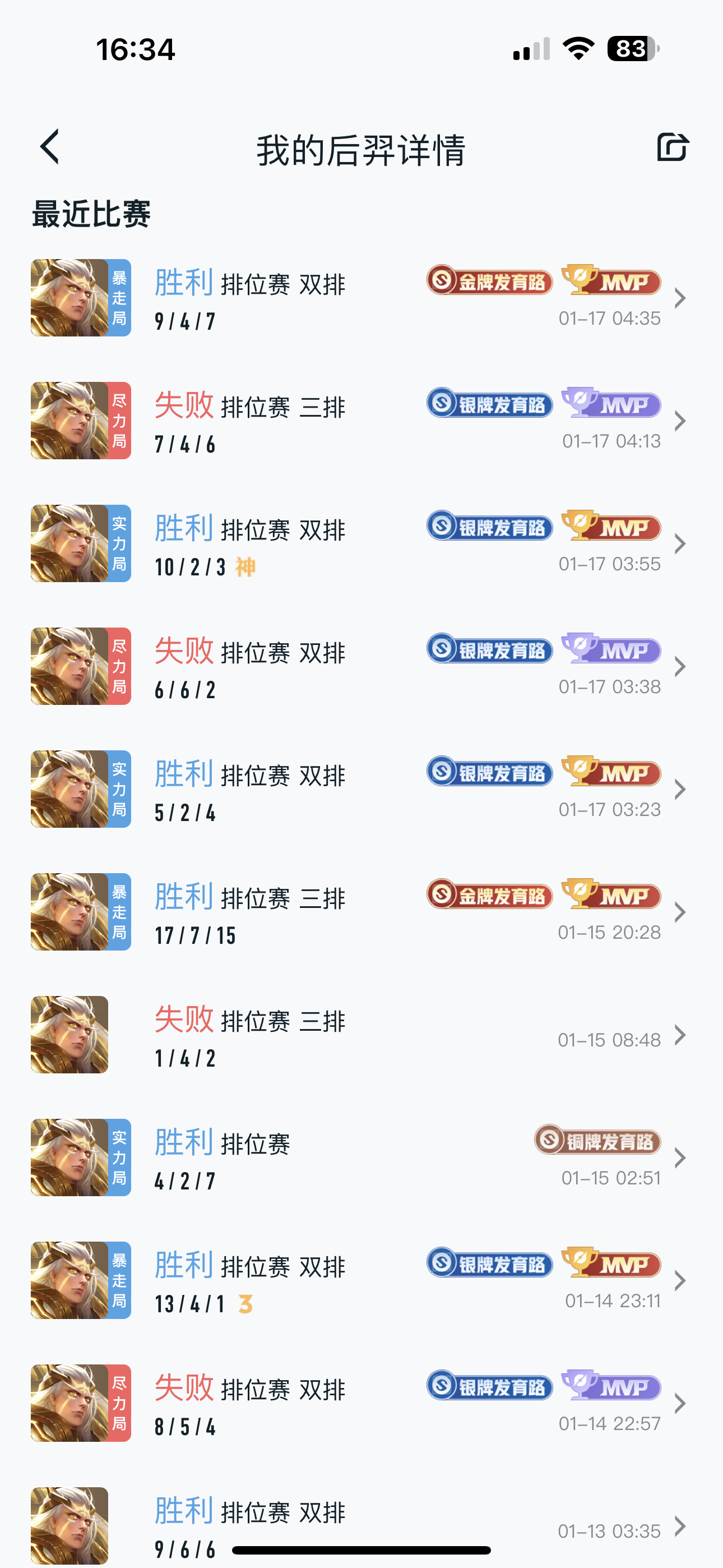Go back using the top-left arrow
Image resolution: width=723 pixels, height=1568 pixels.
coord(50,147)
